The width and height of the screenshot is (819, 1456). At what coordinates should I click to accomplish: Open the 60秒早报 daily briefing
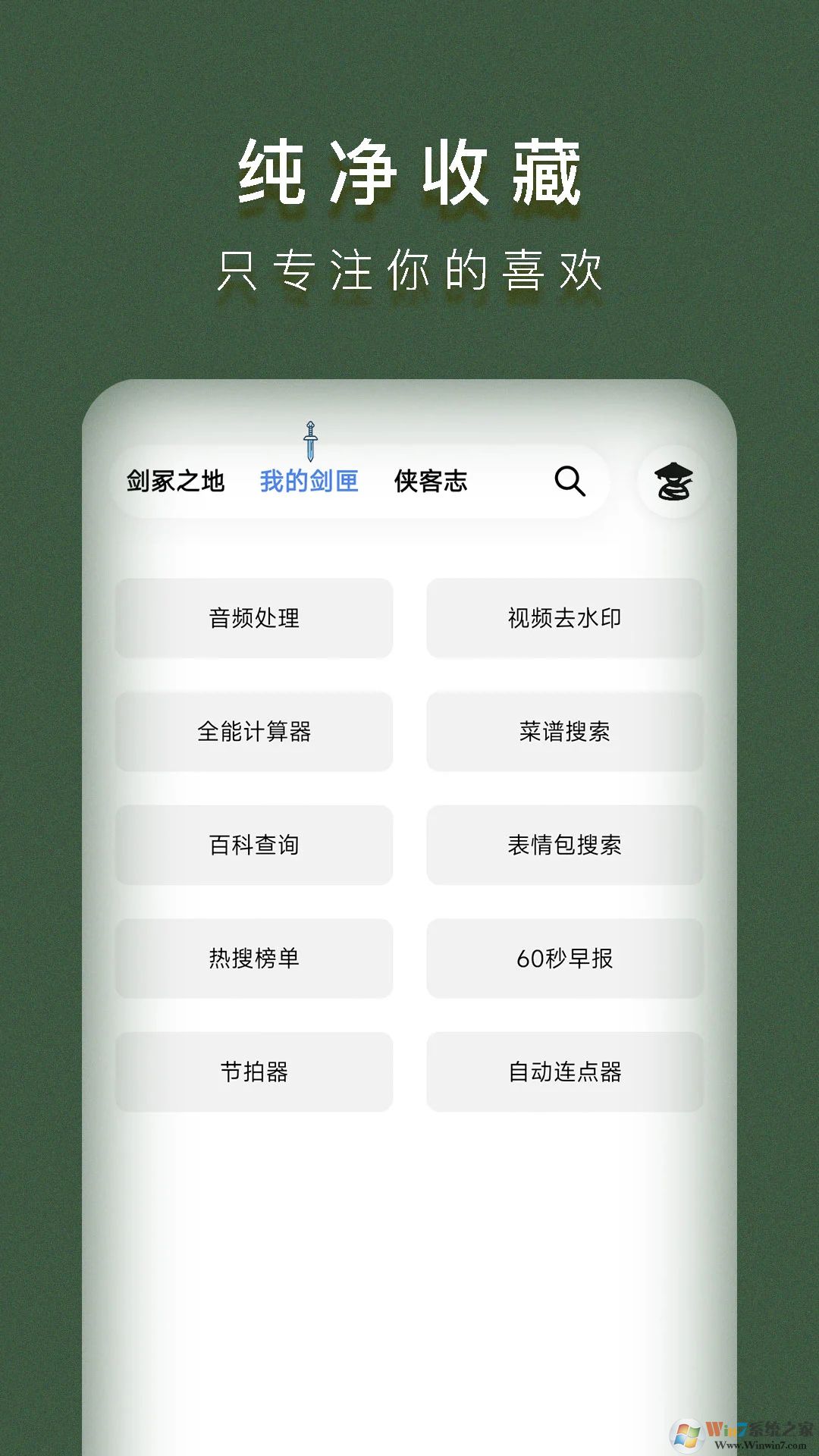click(565, 959)
